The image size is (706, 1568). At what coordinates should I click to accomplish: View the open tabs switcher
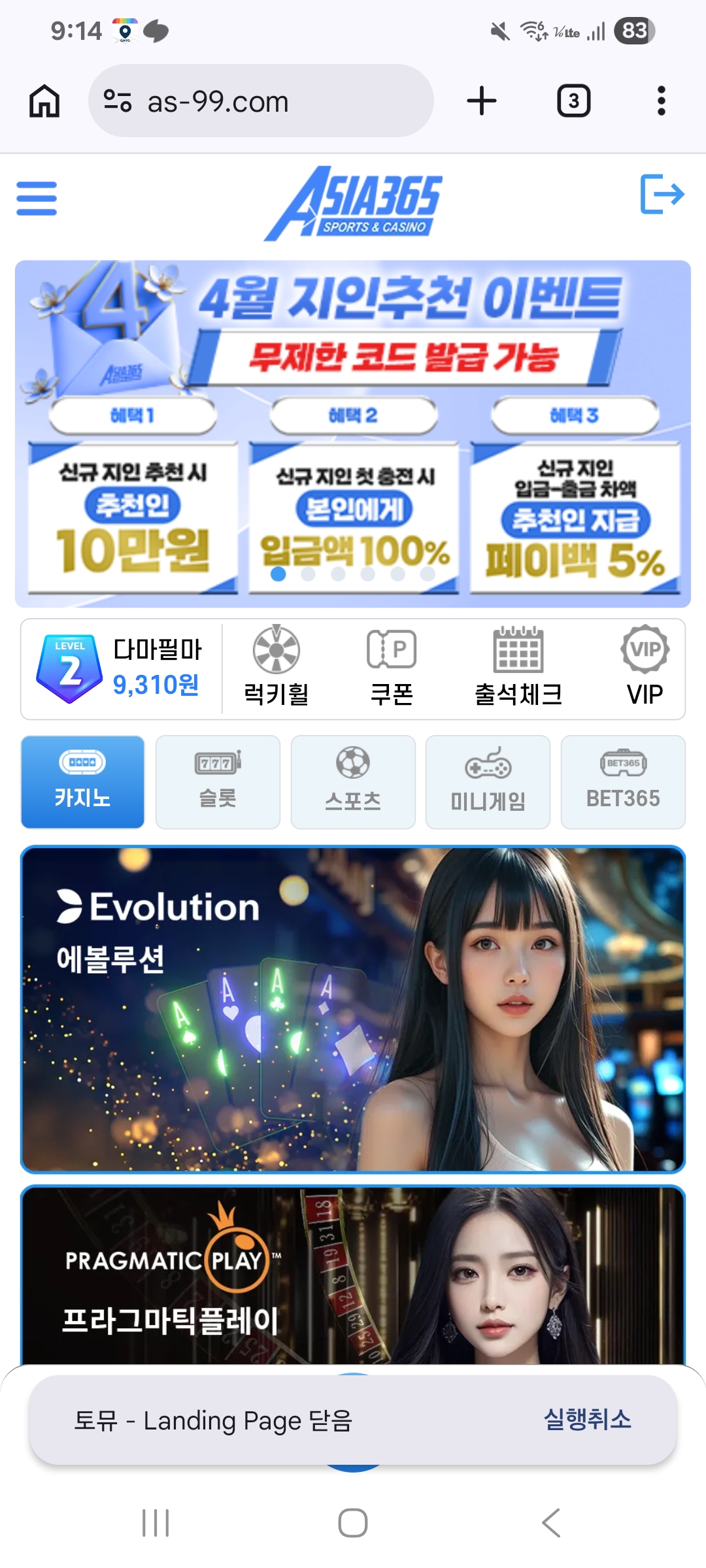click(573, 101)
